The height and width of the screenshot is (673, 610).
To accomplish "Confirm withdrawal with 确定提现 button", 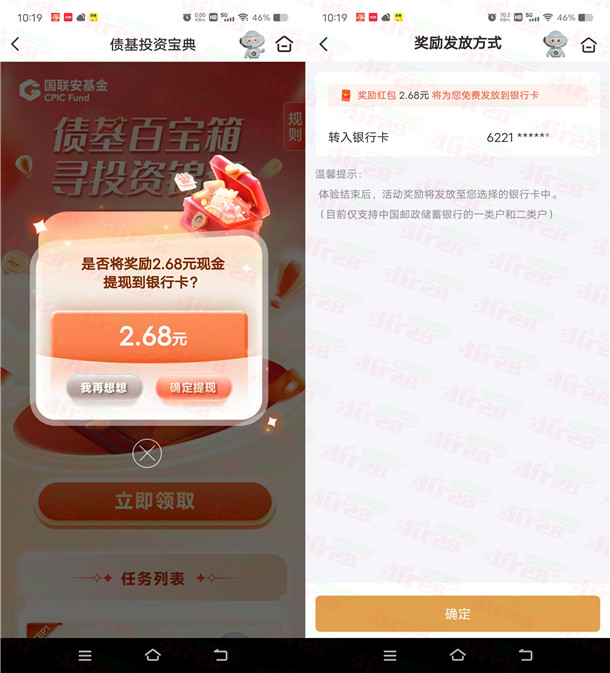I will tap(193, 388).
